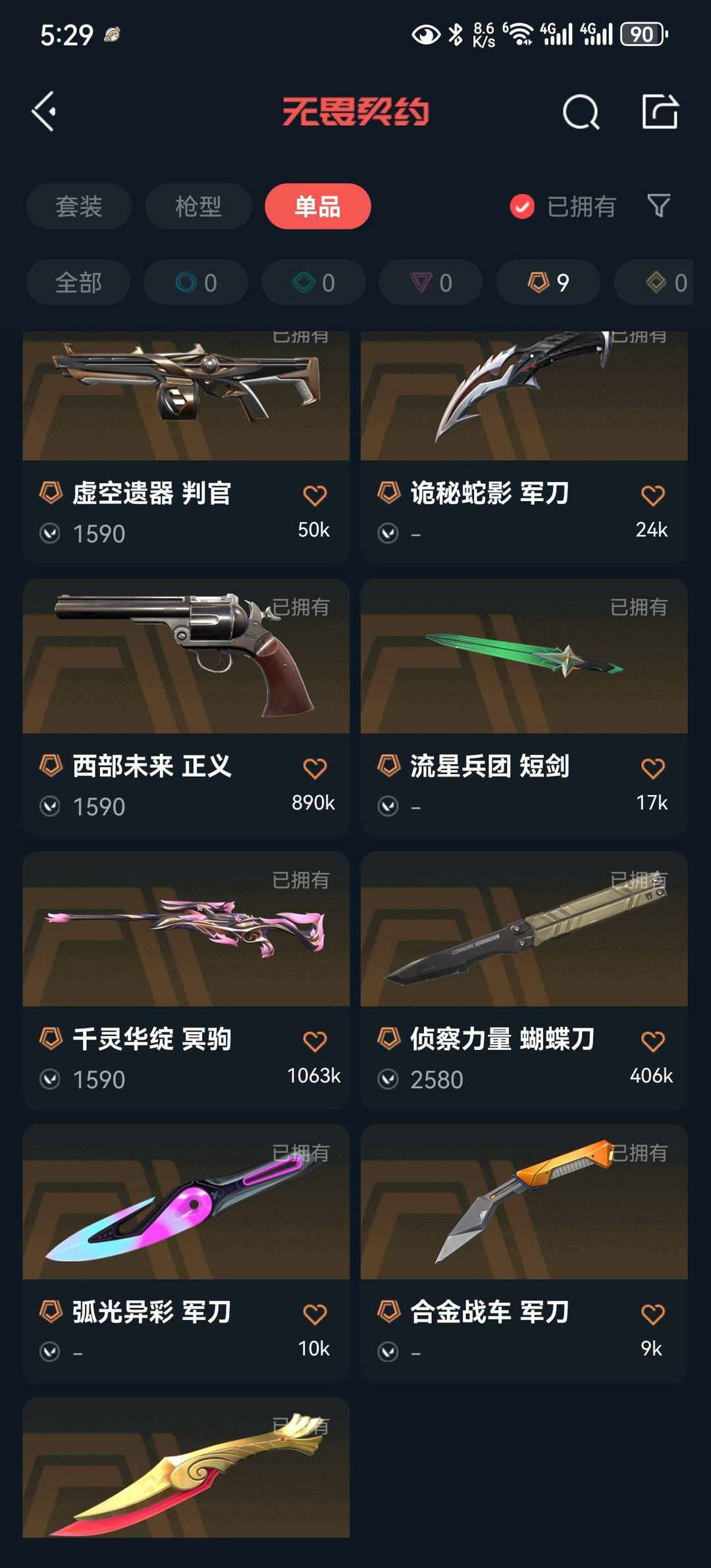Image resolution: width=711 pixels, height=1568 pixels.
Task: Open the 千灵华绽 冥驹 skin card
Action: pos(186,980)
